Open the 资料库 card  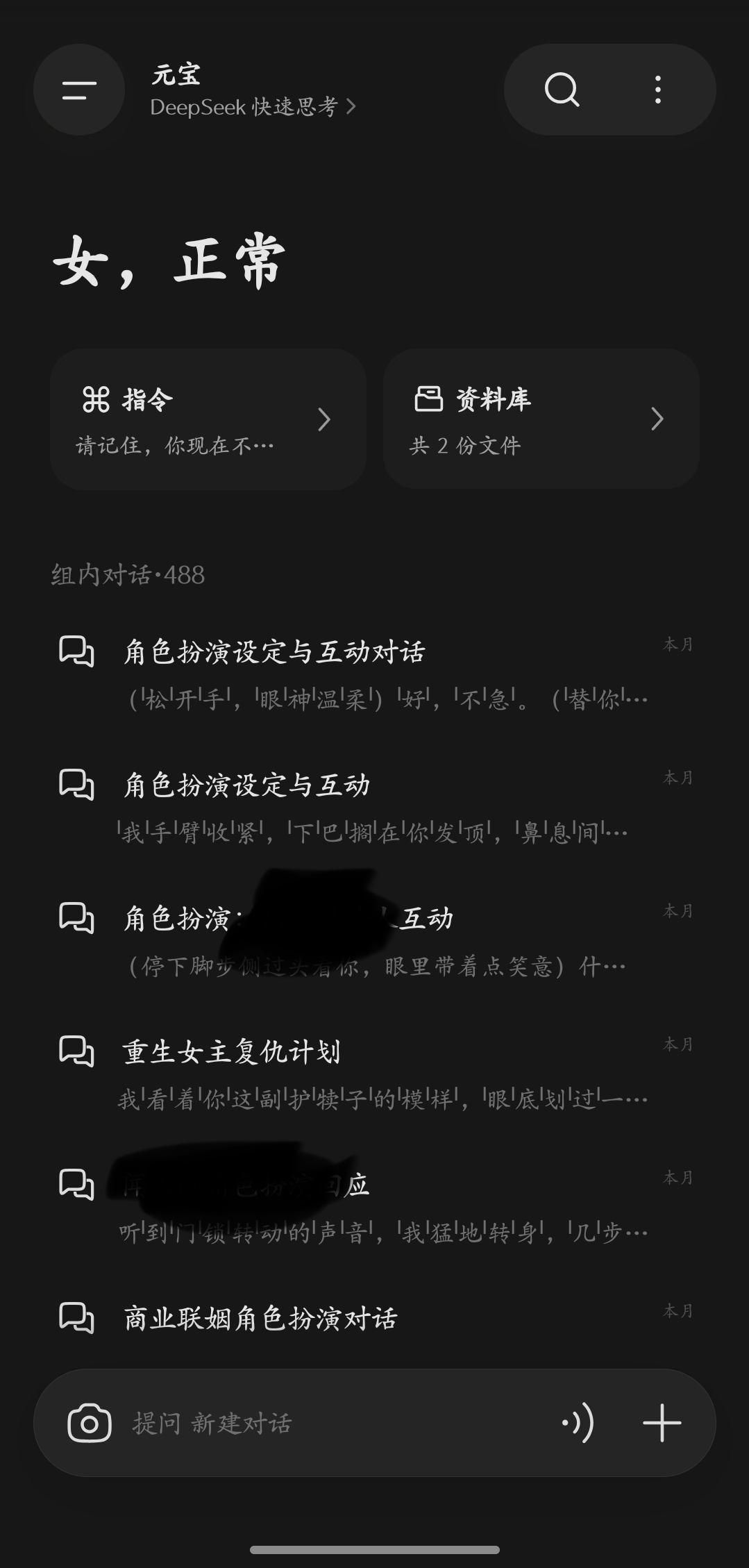tap(541, 419)
